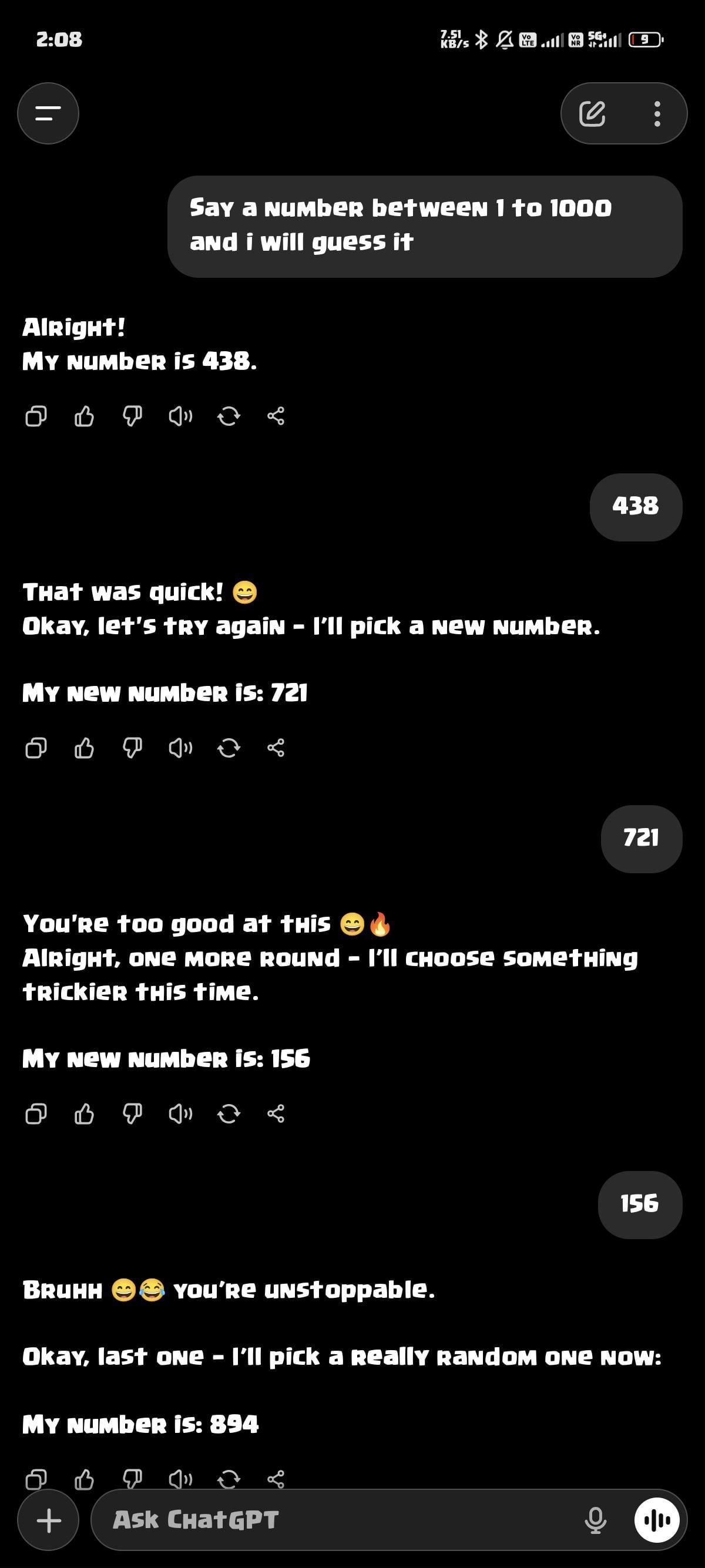Open the three-dot overflow menu
705x1568 pixels.
click(656, 114)
